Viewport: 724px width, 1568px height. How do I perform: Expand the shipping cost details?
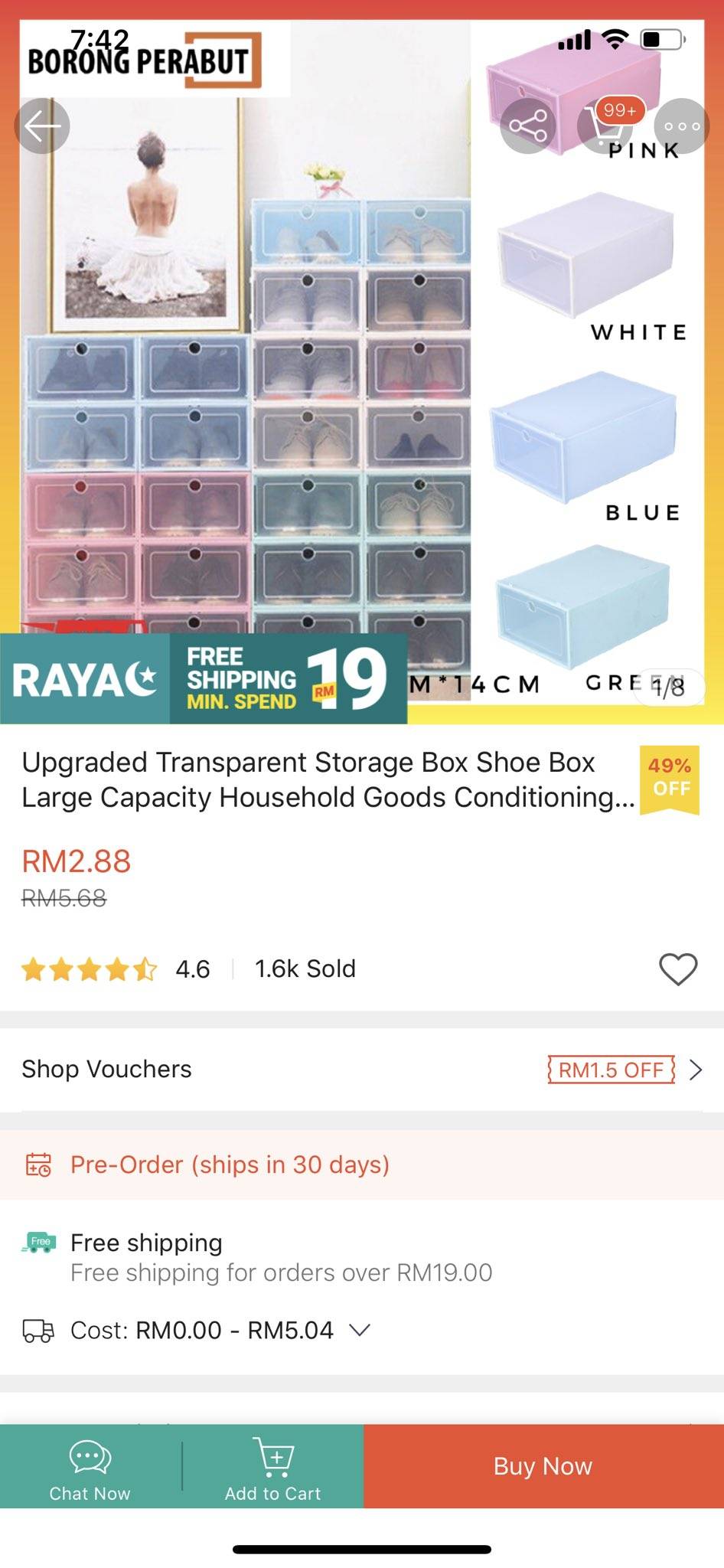tap(360, 1331)
